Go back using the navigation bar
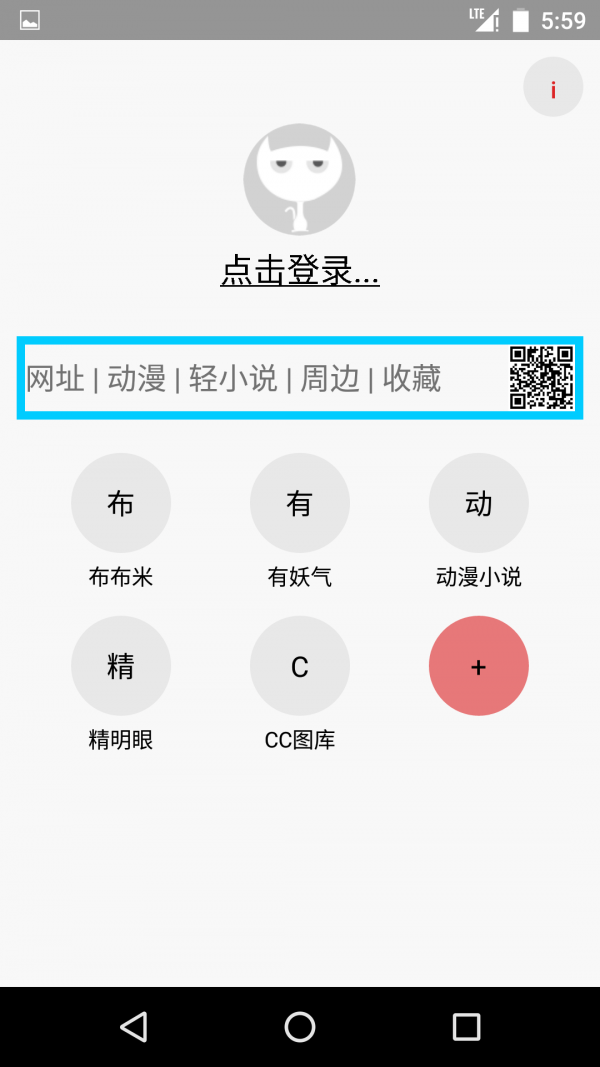This screenshot has height=1067, width=600. pyautogui.click(x=133, y=1027)
